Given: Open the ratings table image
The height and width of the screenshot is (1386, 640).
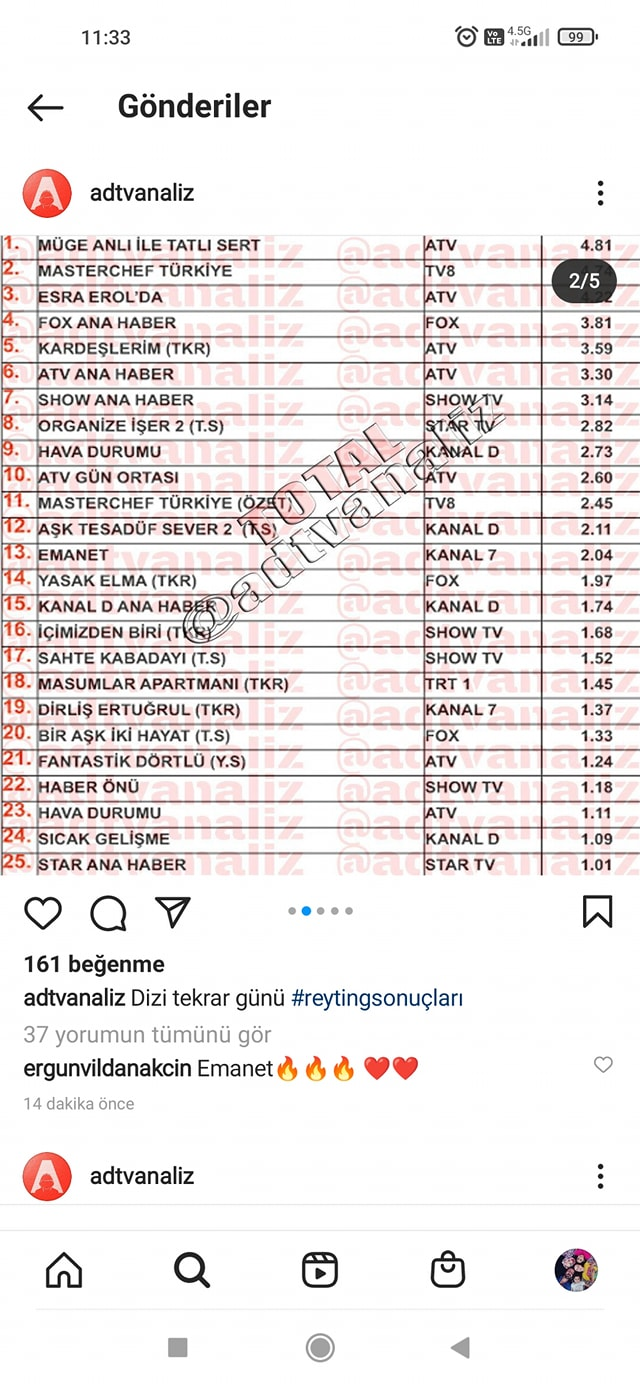Looking at the screenshot, I should click(x=320, y=555).
